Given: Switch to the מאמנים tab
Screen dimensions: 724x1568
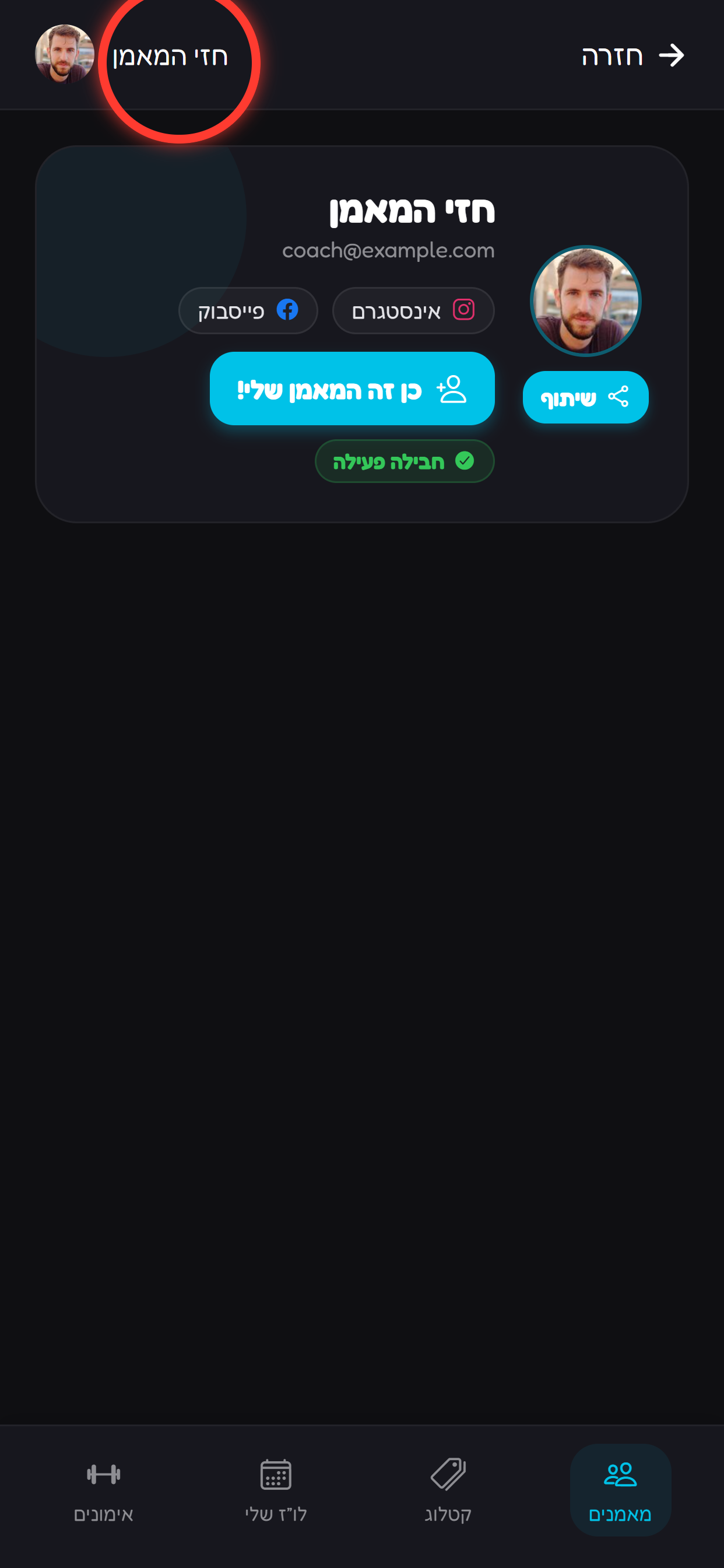Looking at the screenshot, I should (x=620, y=1490).
